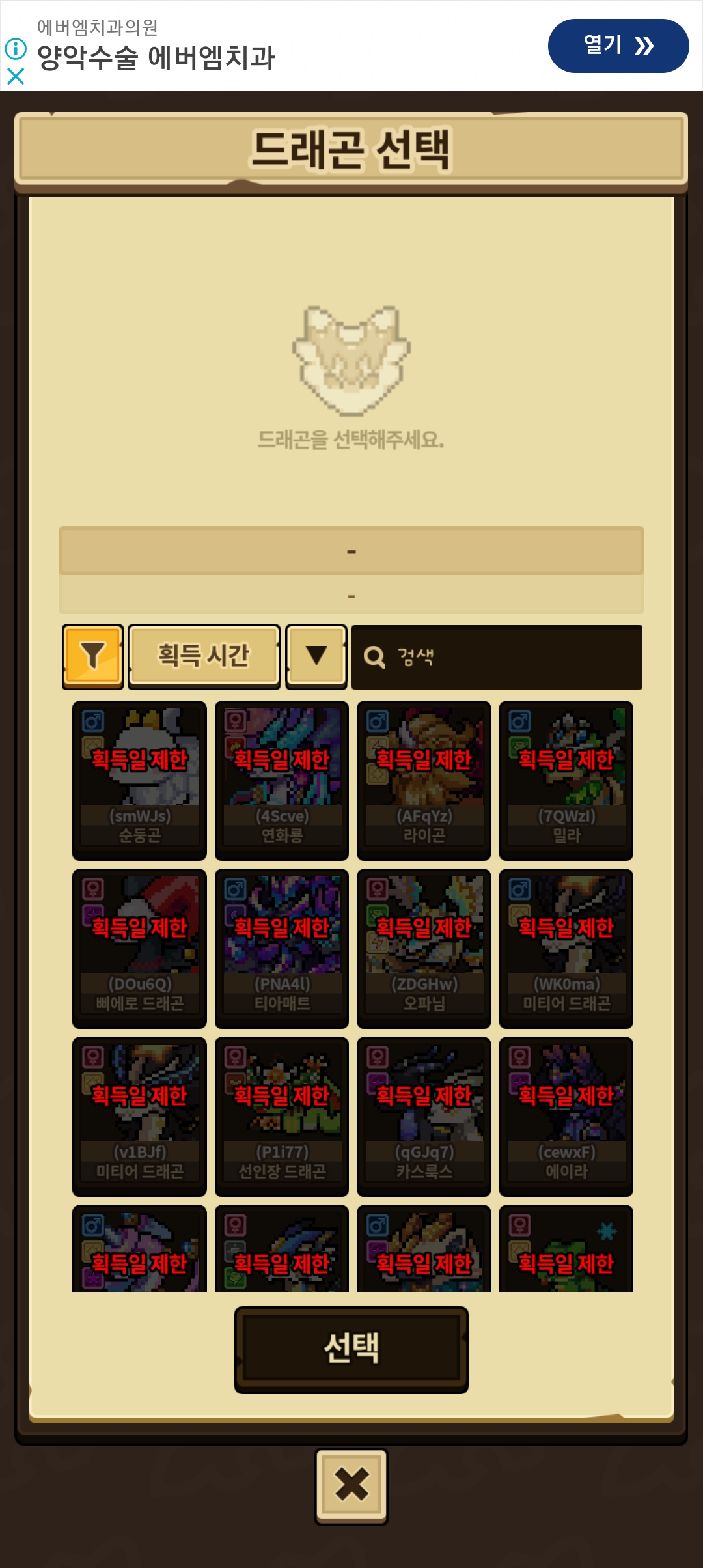Select the 오파님 dragon card
Viewport: 703px width, 1568px height.
(x=424, y=948)
